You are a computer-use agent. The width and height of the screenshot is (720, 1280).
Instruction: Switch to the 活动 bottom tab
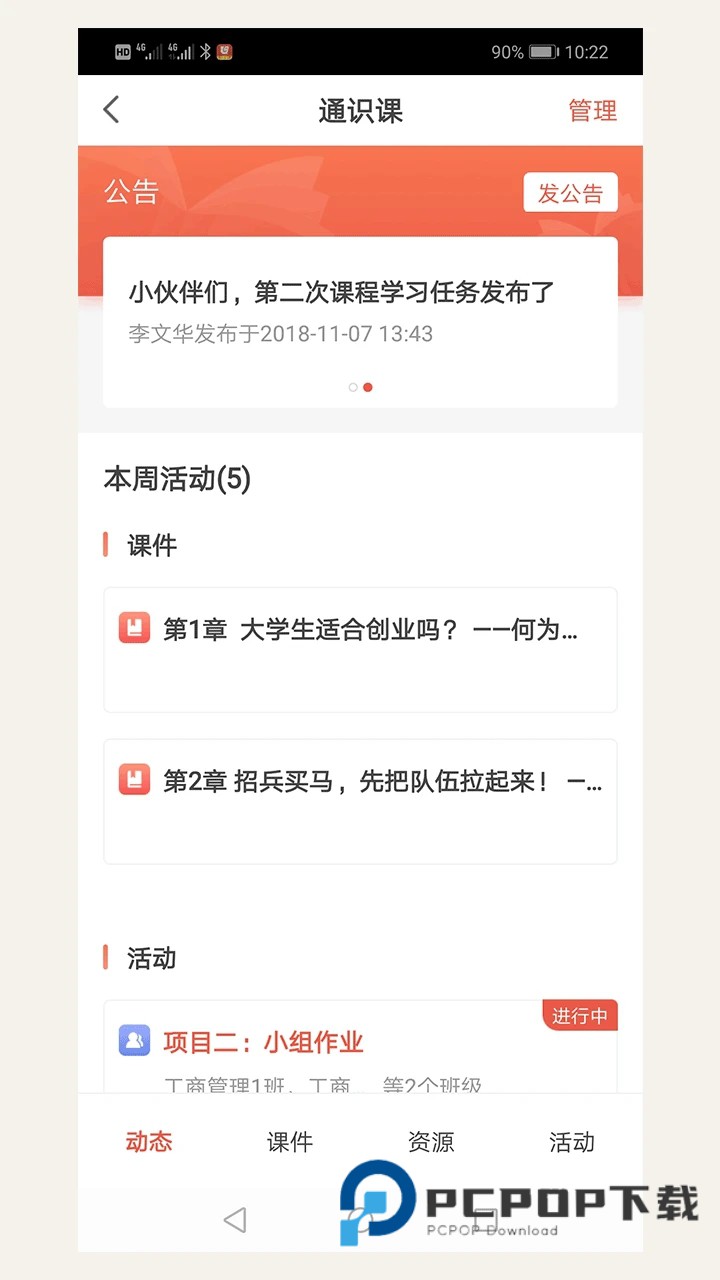point(571,1142)
